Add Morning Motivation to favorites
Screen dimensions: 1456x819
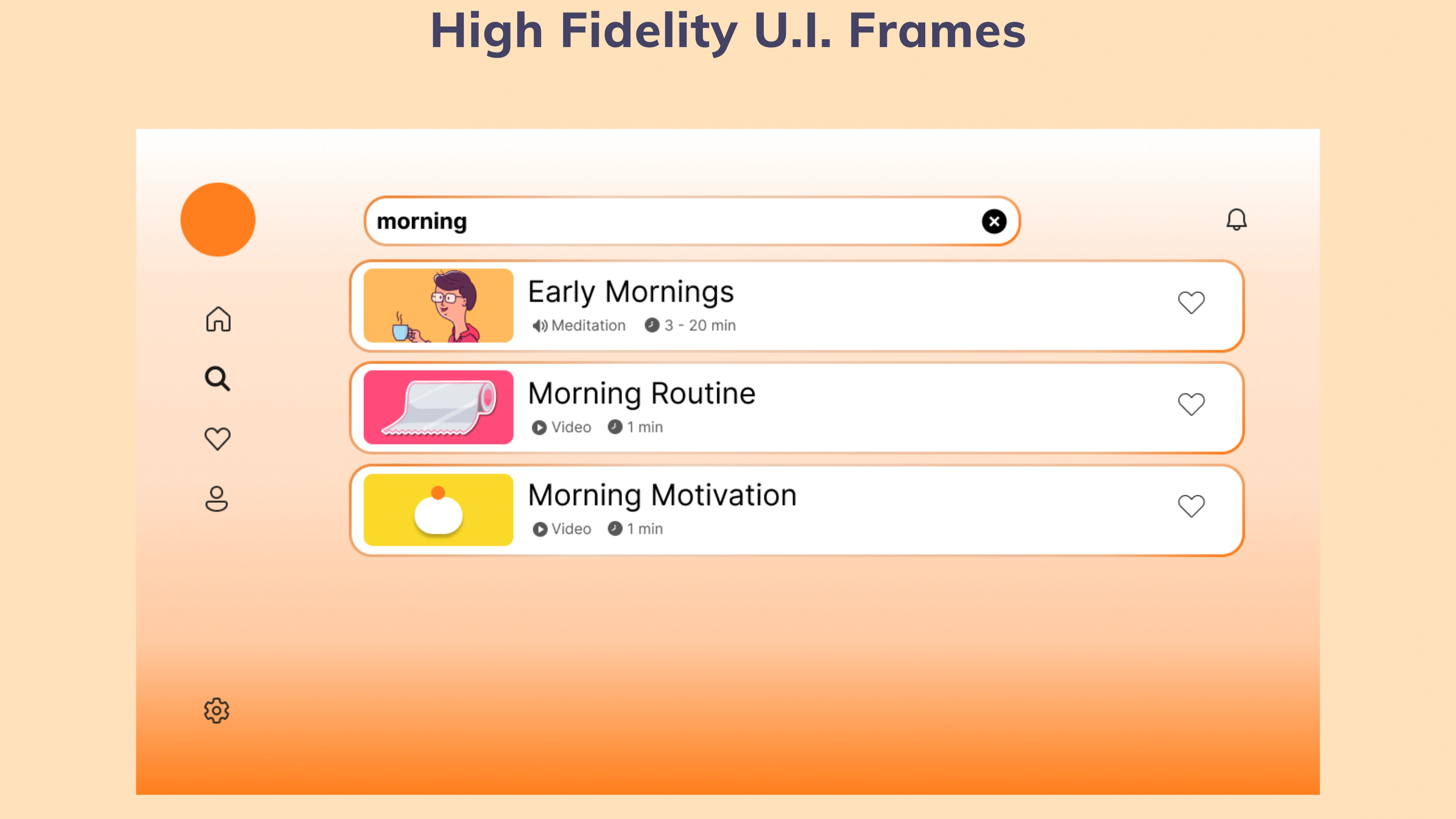pos(1191,506)
